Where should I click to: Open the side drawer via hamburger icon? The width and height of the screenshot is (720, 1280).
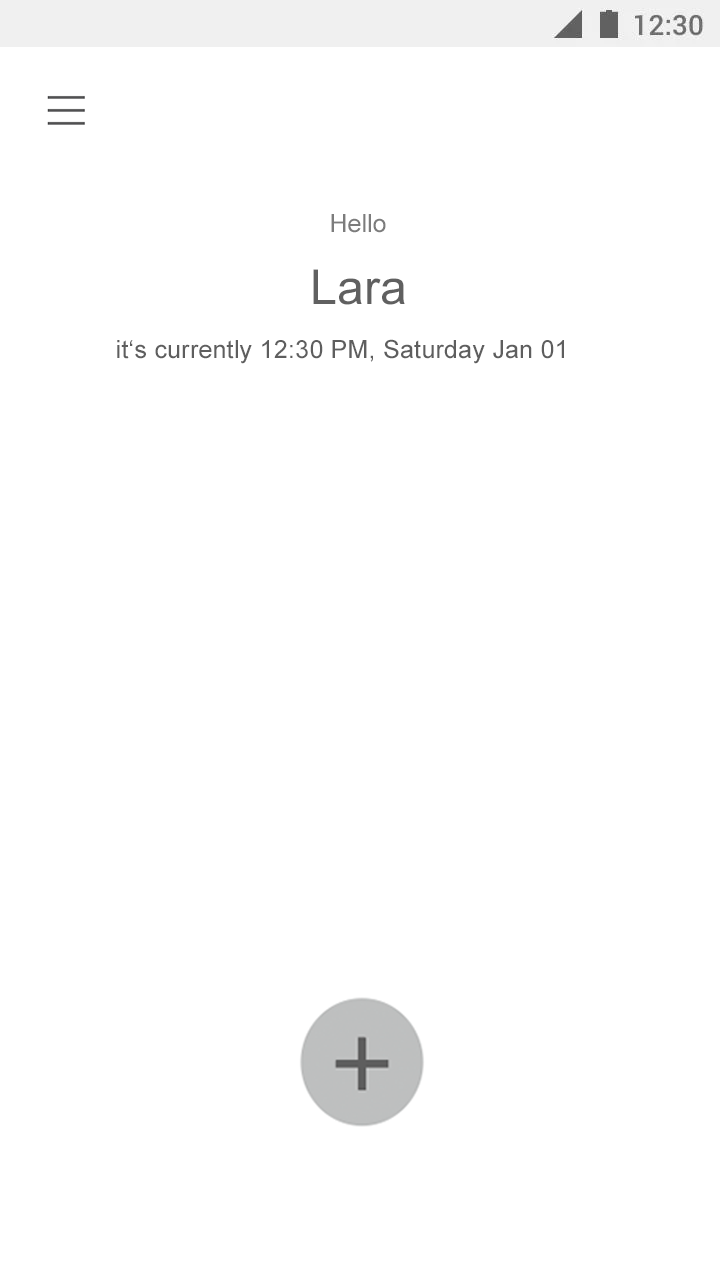tap(66, 110)
